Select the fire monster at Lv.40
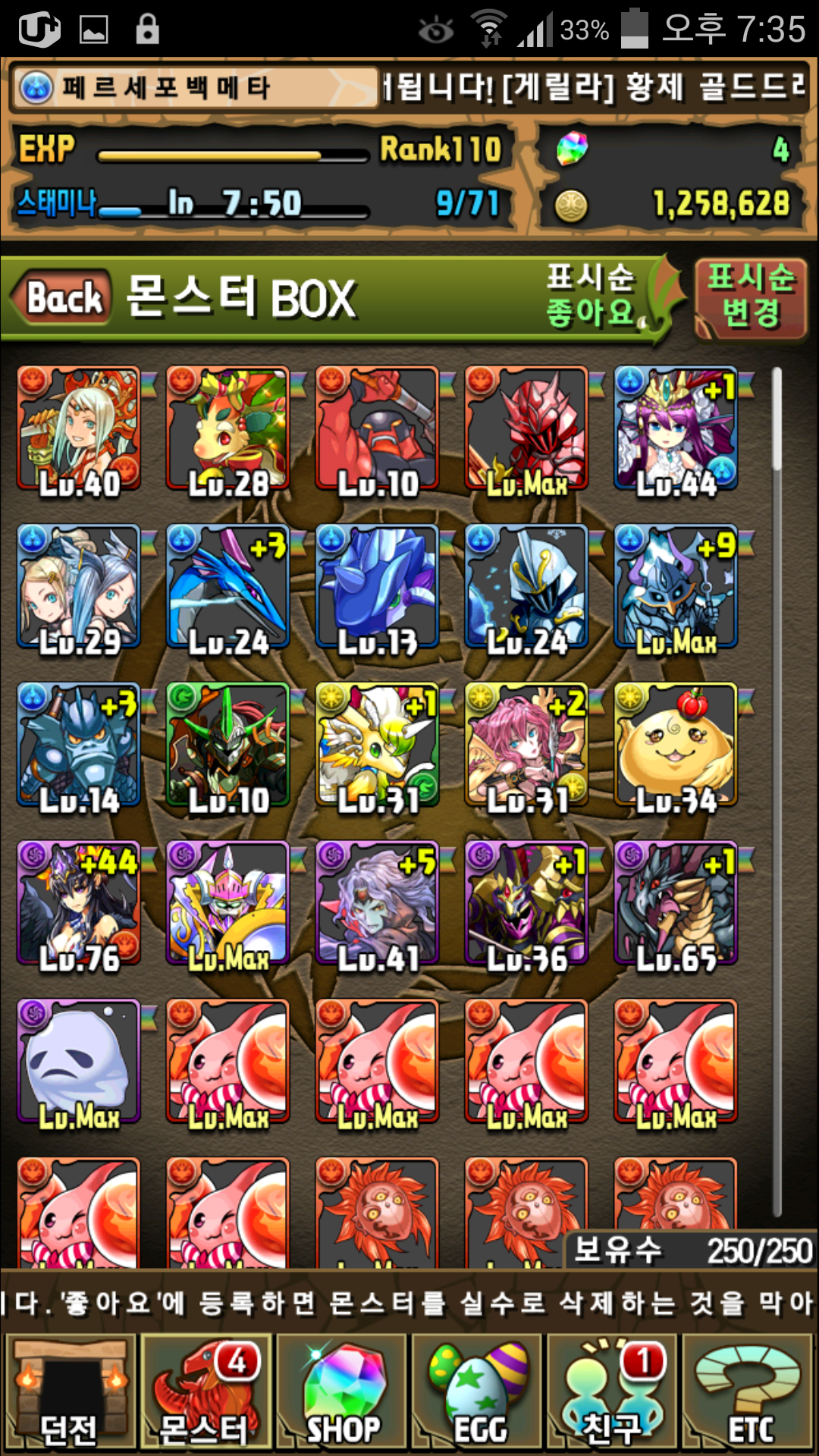Image resolution: width=819 pixels, height=1456 pixels. pyautogui.click(x=79, y=429)
